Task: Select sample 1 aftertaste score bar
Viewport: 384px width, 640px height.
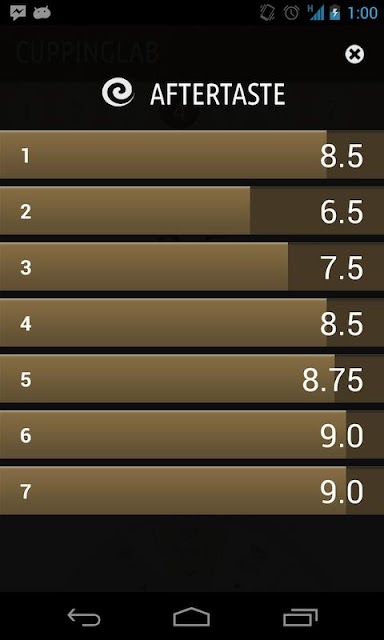Action: click(x=192, y=155)
